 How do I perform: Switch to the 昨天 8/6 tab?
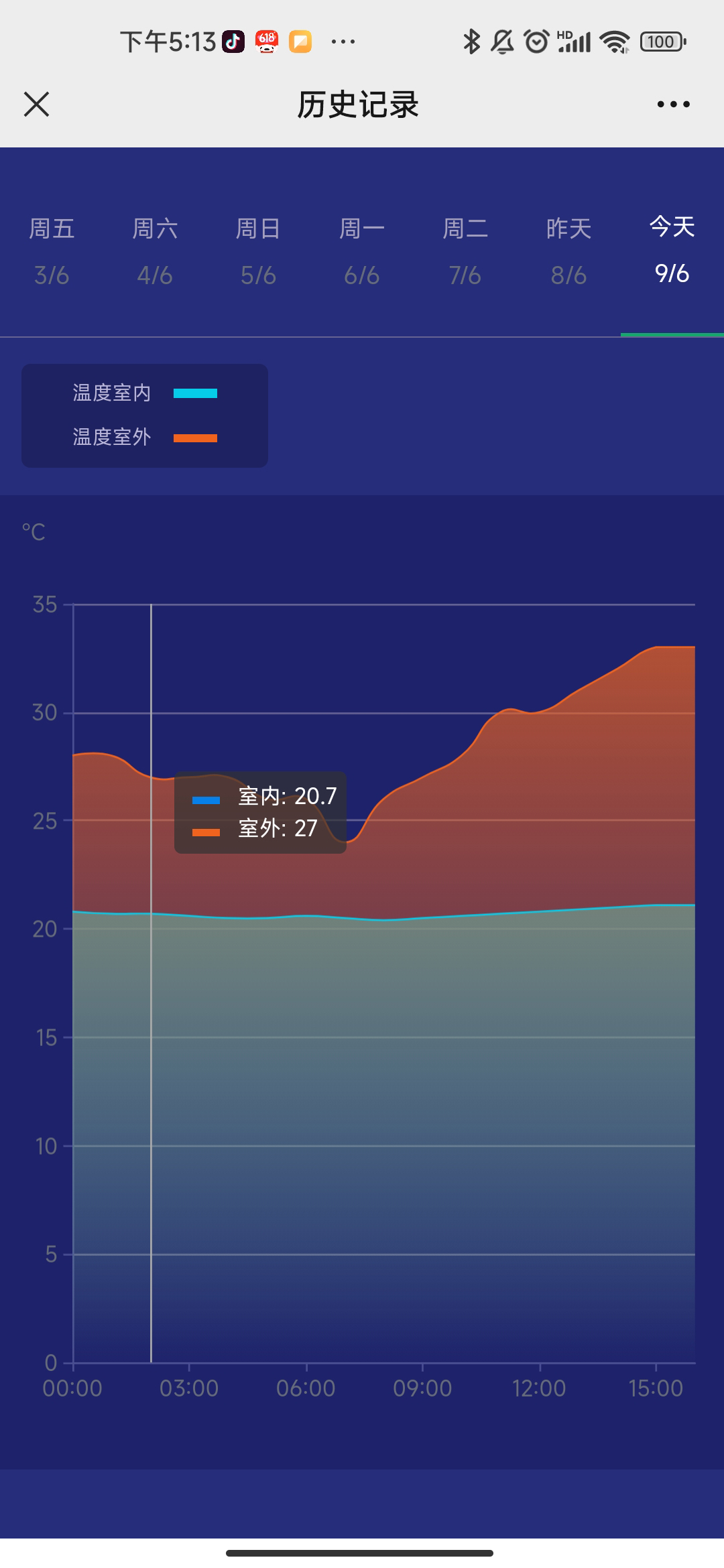click(568, 251)
